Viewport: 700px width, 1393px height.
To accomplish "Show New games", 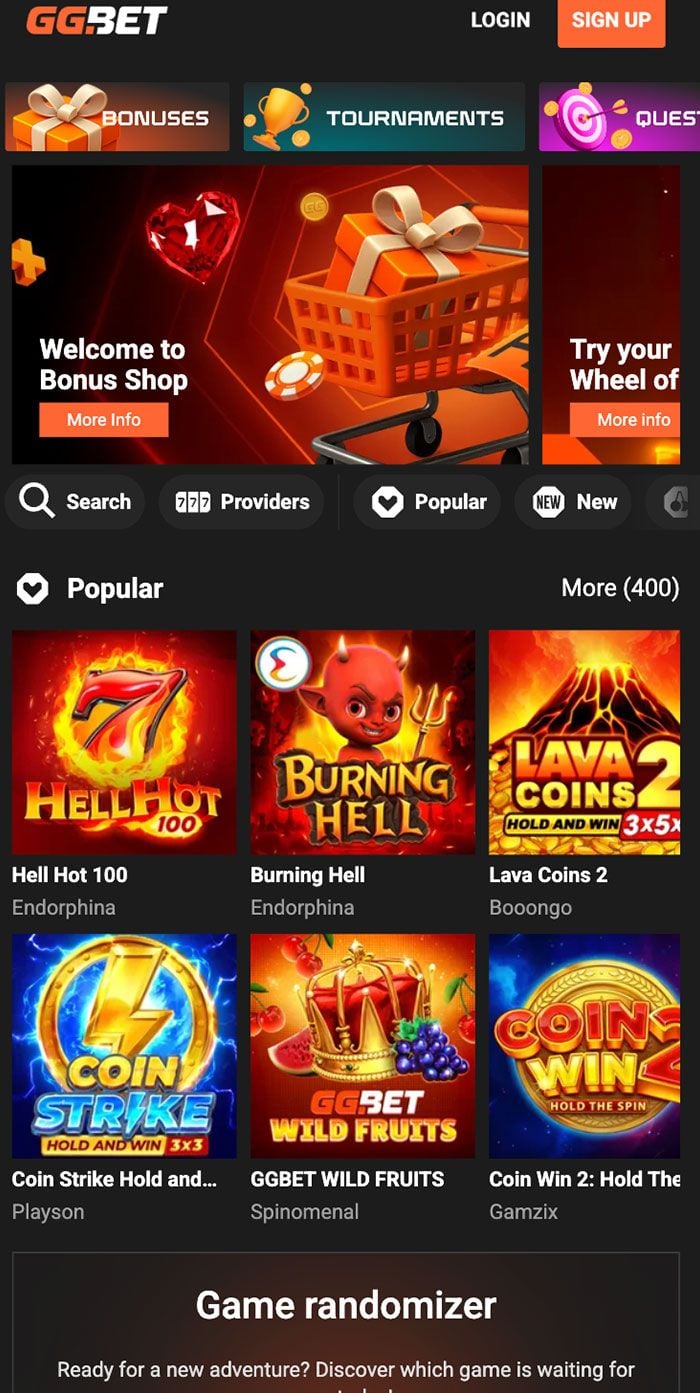I will (x=574, y=502).
